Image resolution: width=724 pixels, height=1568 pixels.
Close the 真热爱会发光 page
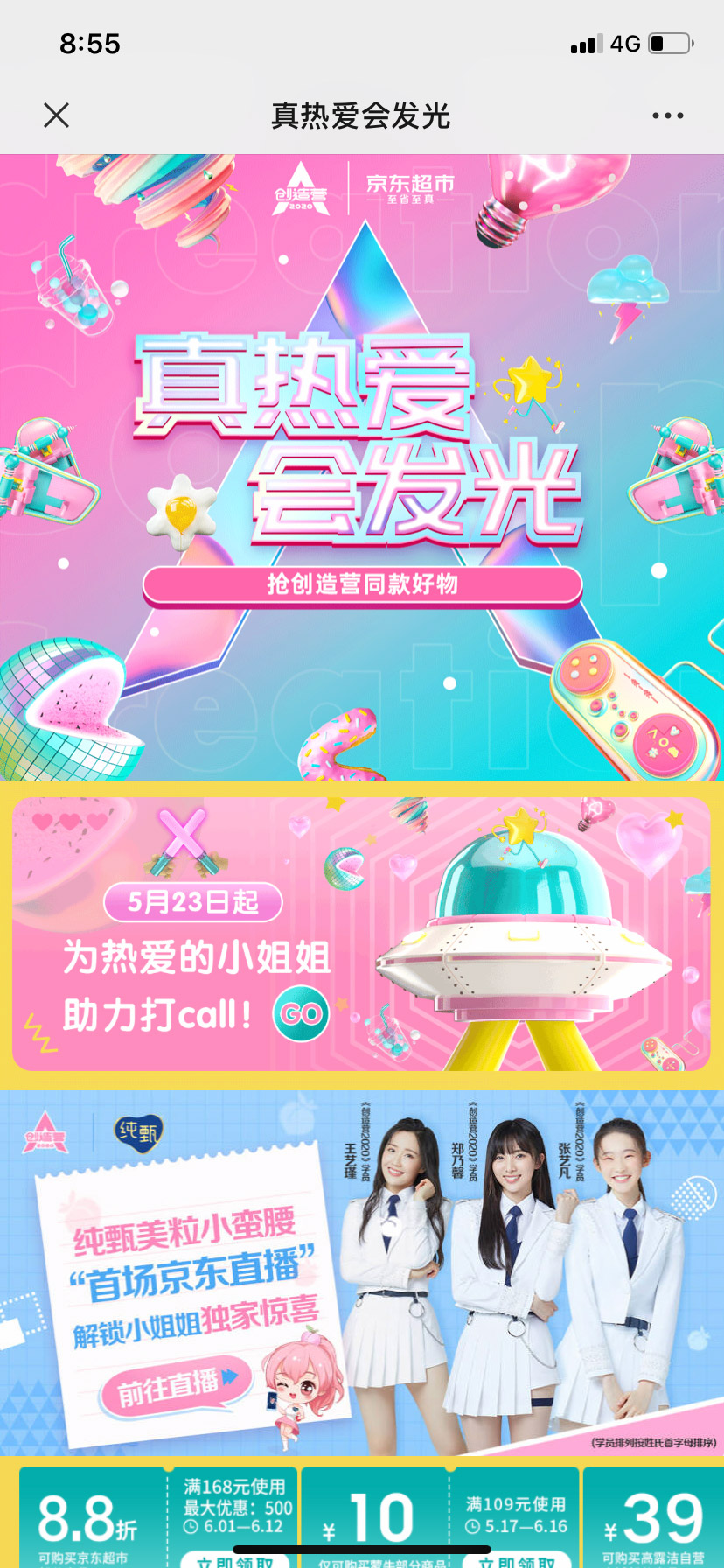(x=56, y=115)
